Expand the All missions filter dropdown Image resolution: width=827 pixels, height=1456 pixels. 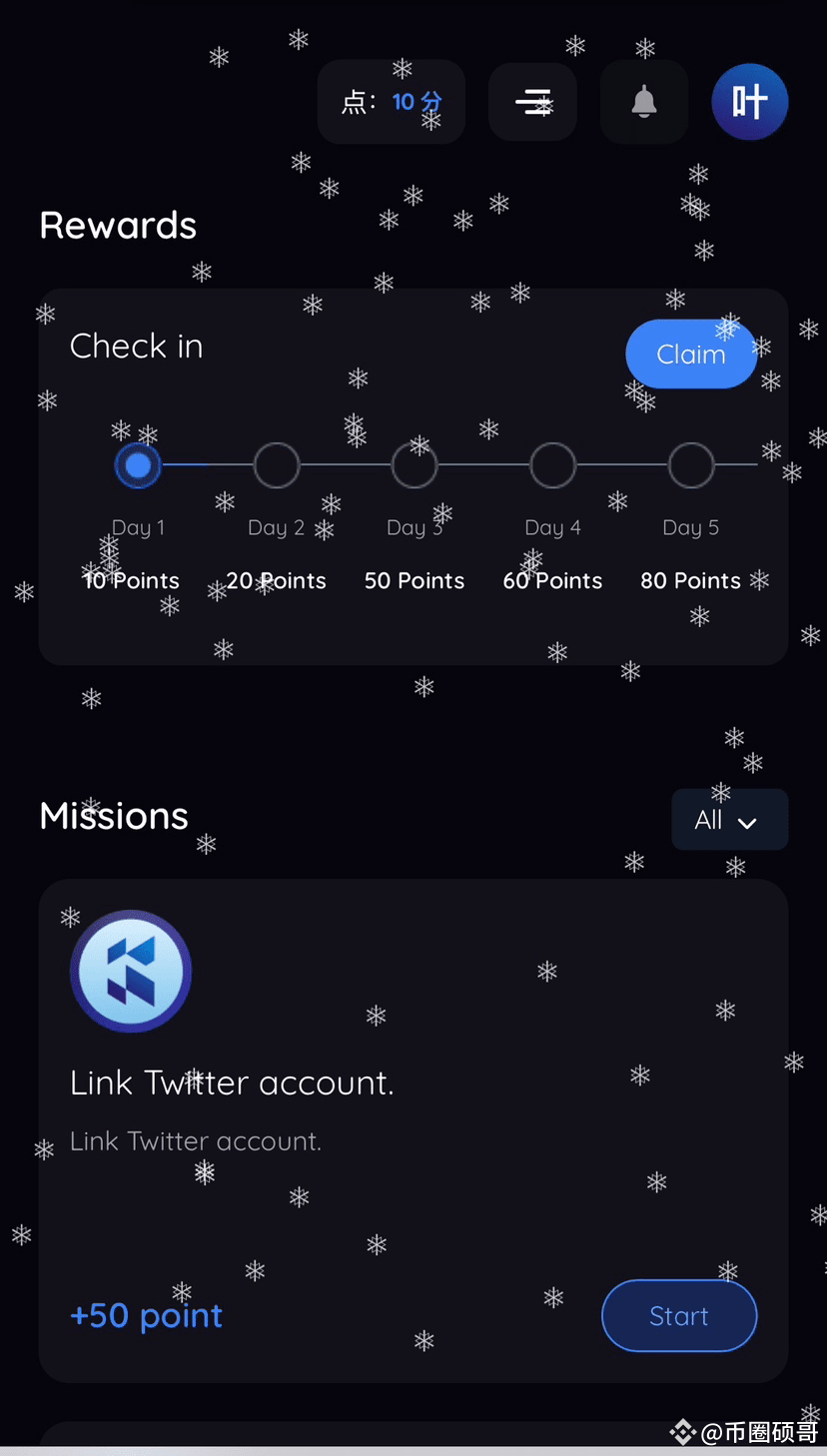[x=729, y=821]
